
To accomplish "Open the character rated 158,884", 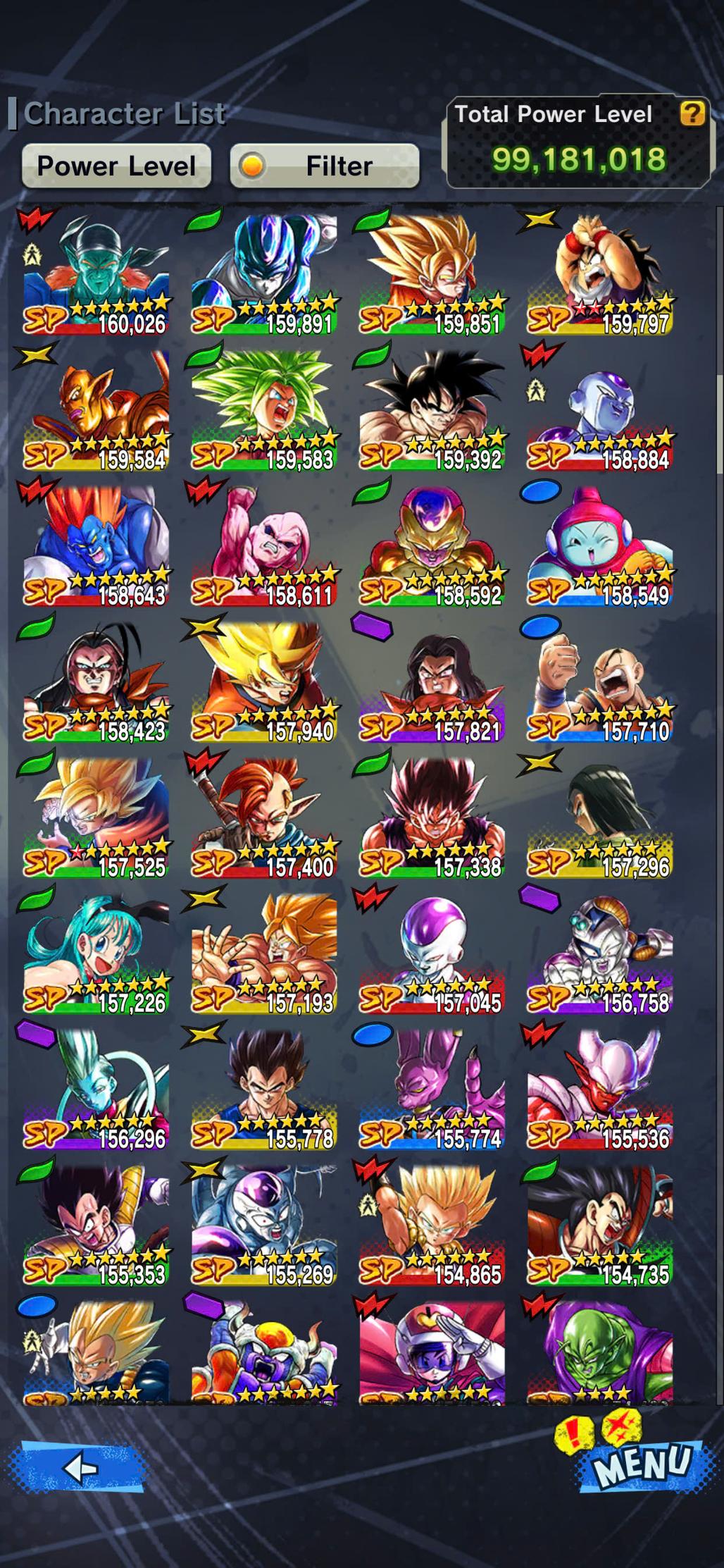I will (x=599, y=411).
